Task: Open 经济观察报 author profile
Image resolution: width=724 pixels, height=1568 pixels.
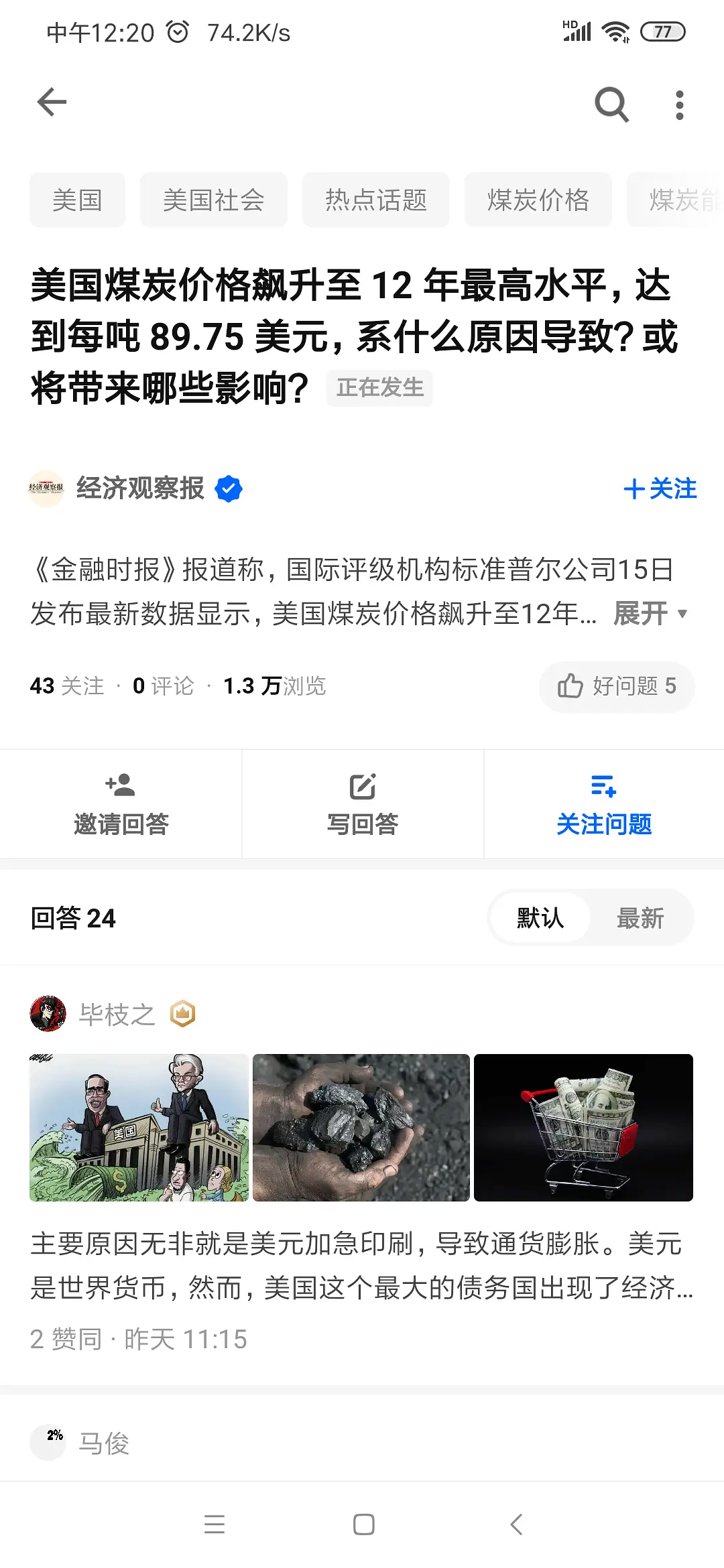Action: [139, 488]
